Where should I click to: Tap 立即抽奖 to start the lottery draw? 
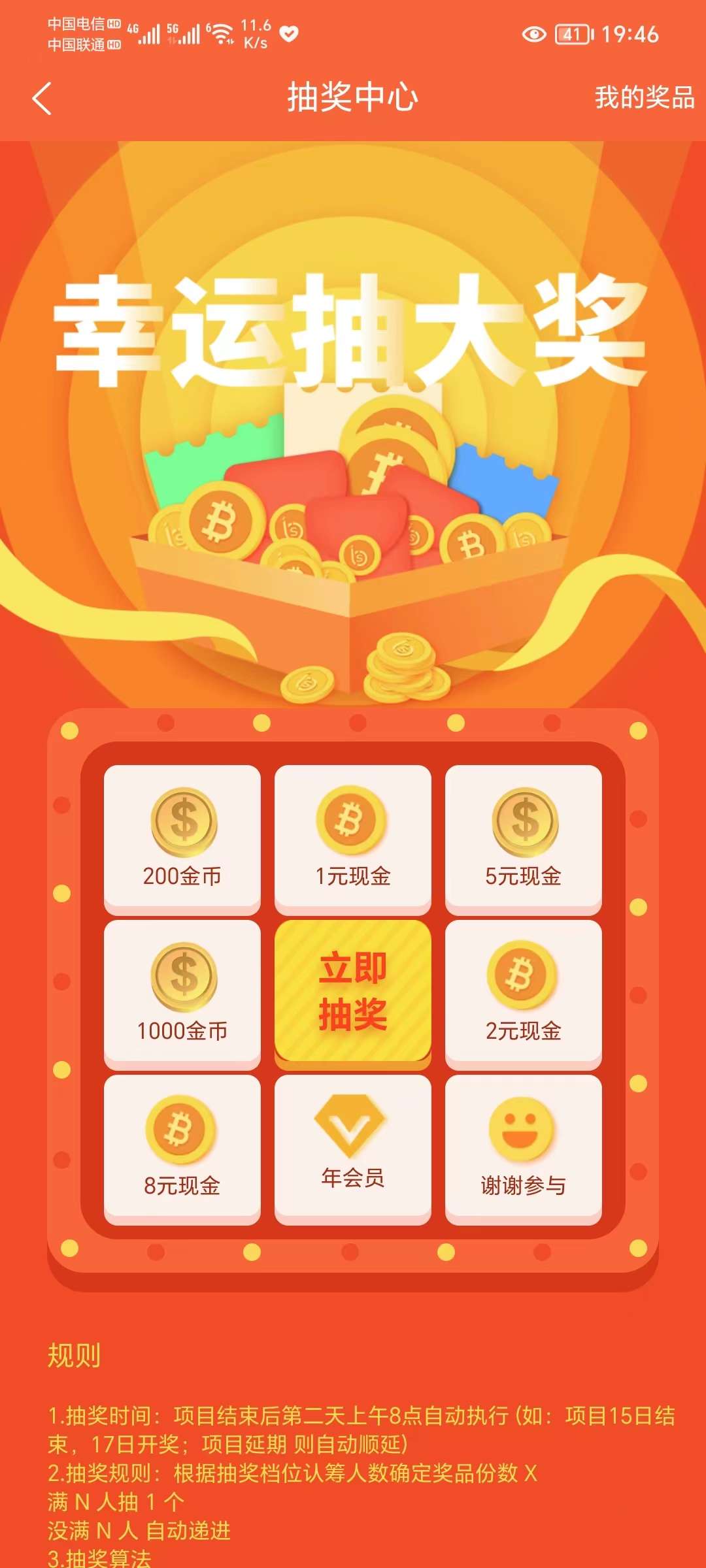click(x=352, y=990)
